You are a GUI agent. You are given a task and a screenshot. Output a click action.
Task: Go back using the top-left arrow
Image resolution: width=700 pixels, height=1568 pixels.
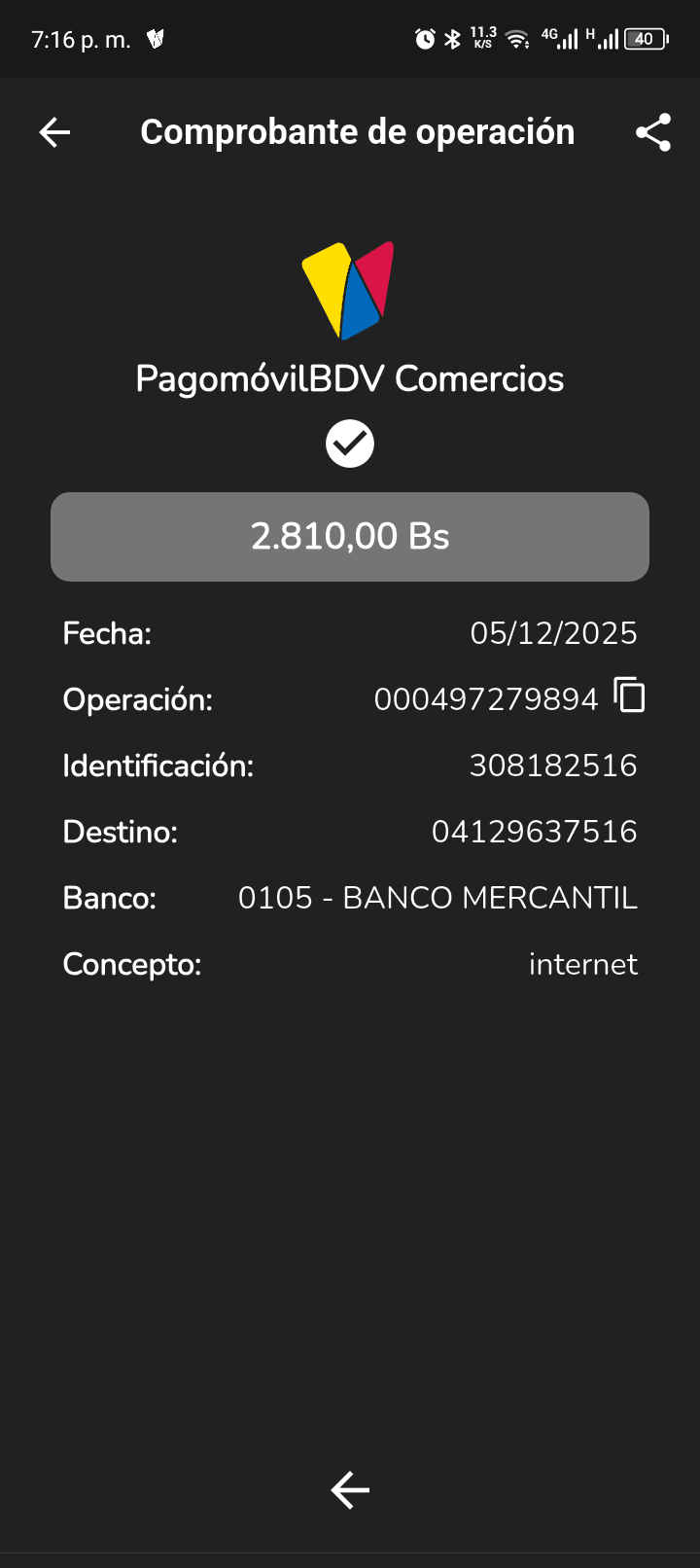pos(55,132)
